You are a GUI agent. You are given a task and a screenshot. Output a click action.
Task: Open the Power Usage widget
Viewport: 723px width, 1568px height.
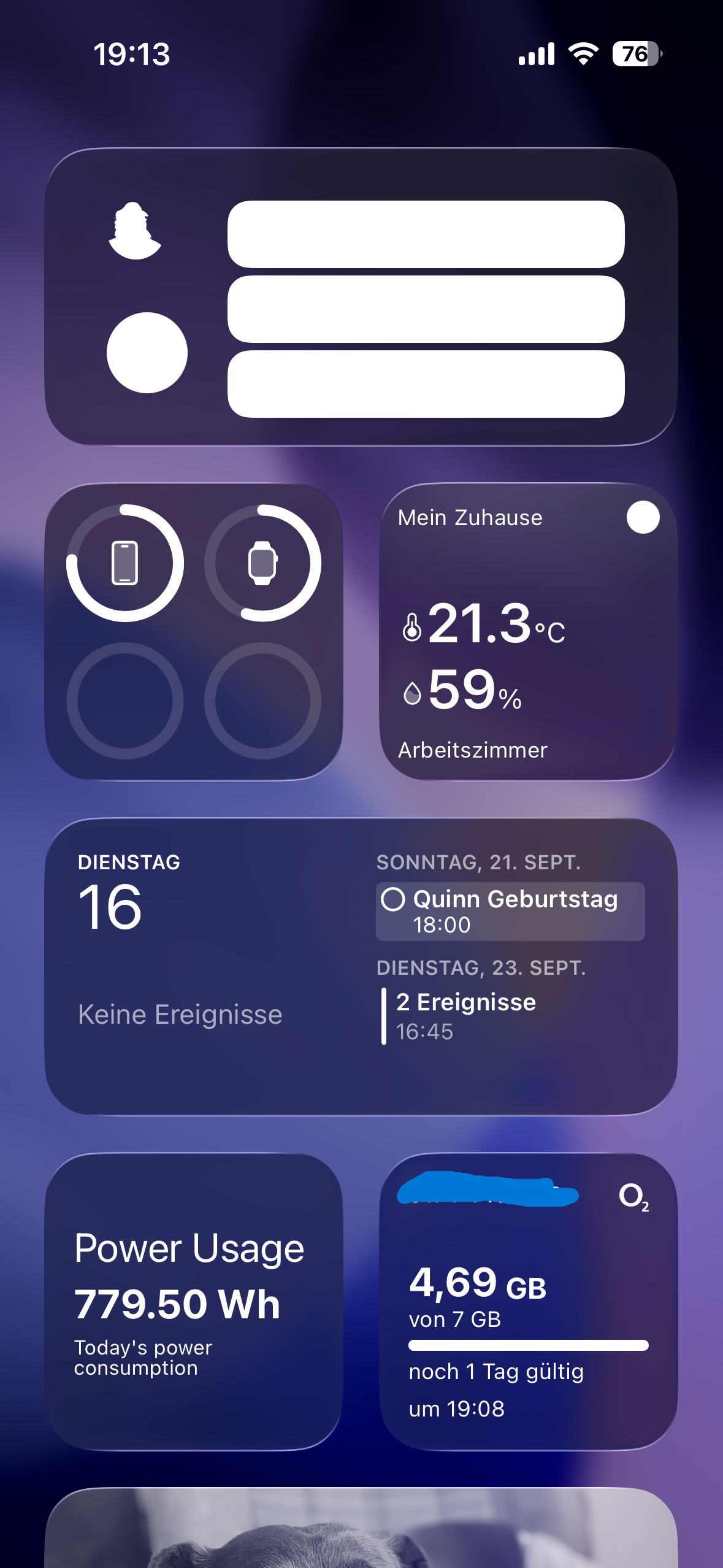(x=193, y=1302)
